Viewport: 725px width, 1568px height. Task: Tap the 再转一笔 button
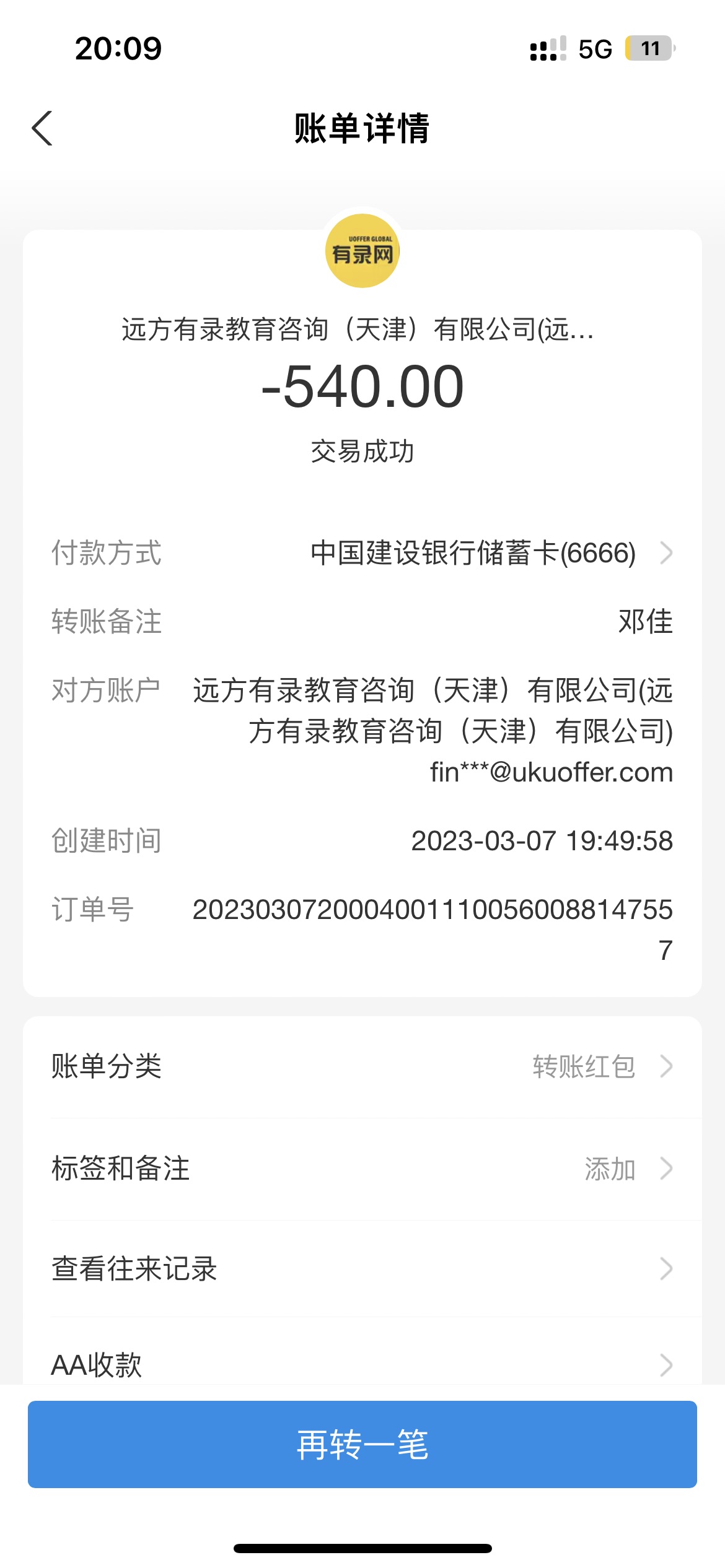362,1444
